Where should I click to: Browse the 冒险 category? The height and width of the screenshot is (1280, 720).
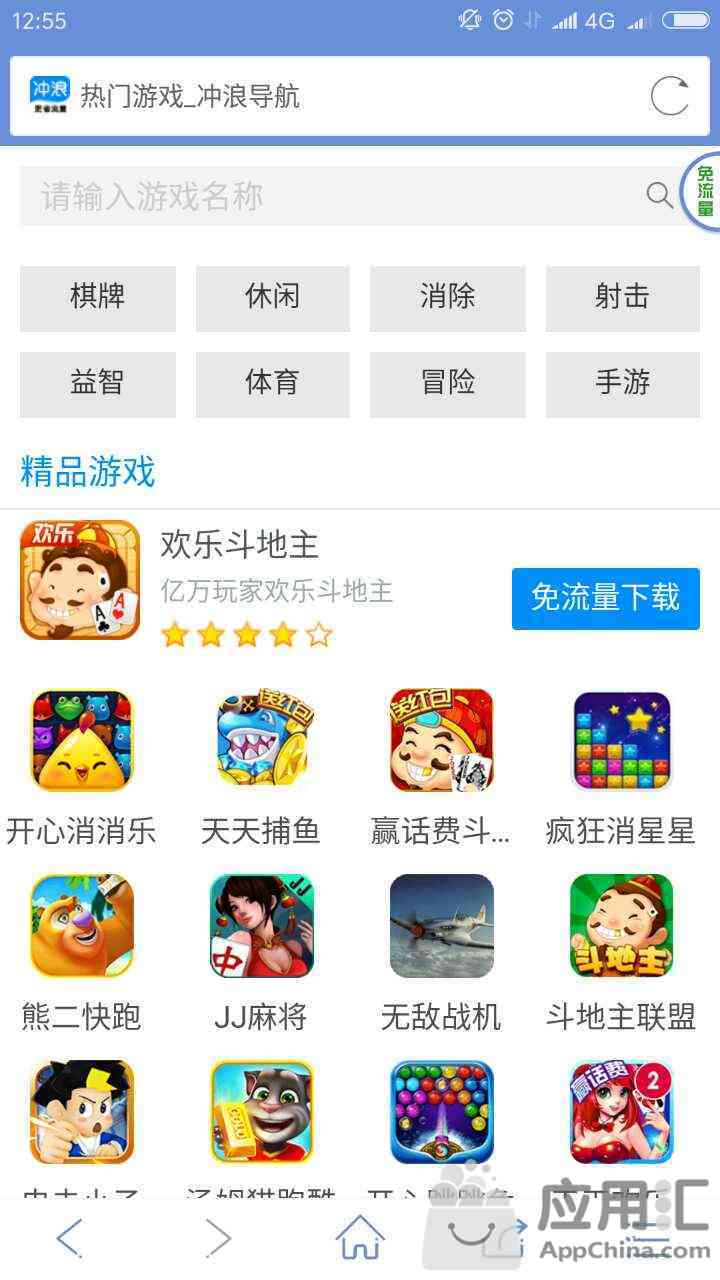pos(447,383)
